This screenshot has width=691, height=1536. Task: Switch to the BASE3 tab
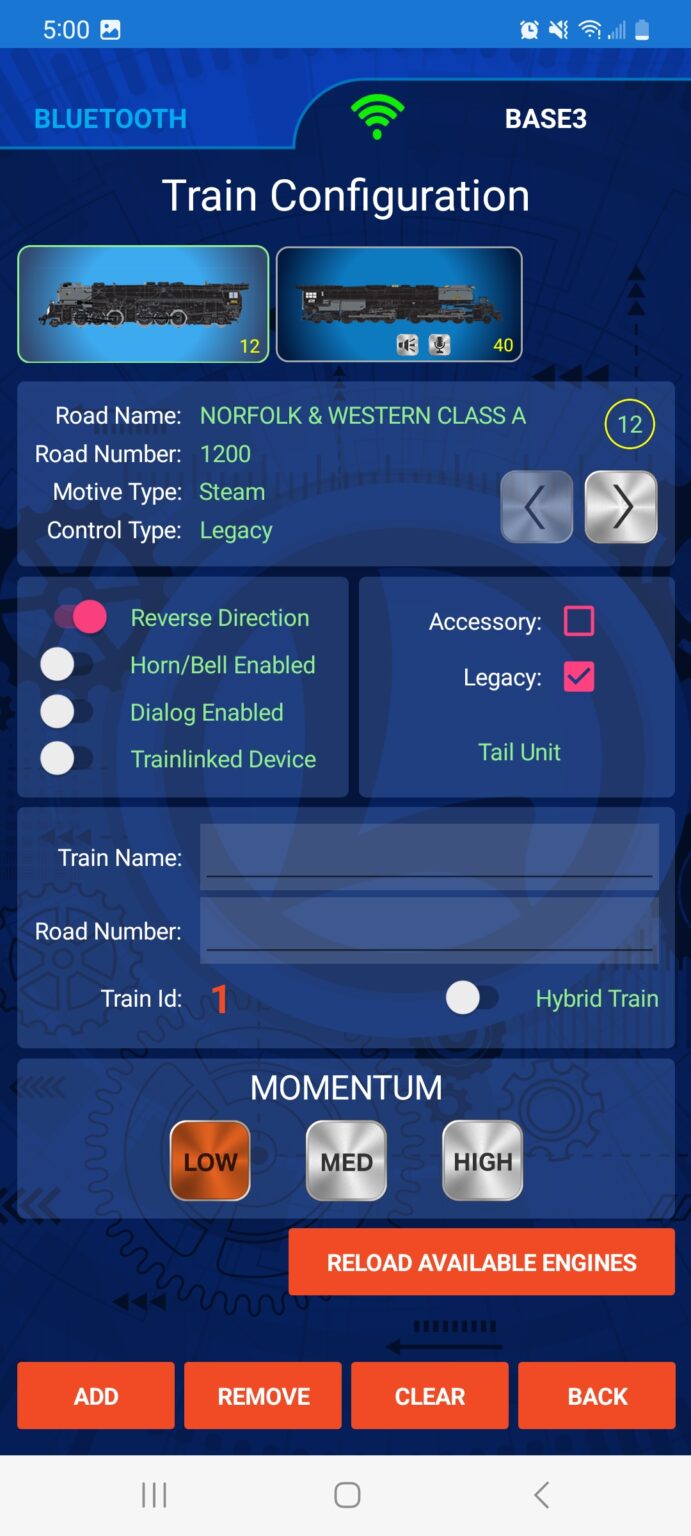545,119
